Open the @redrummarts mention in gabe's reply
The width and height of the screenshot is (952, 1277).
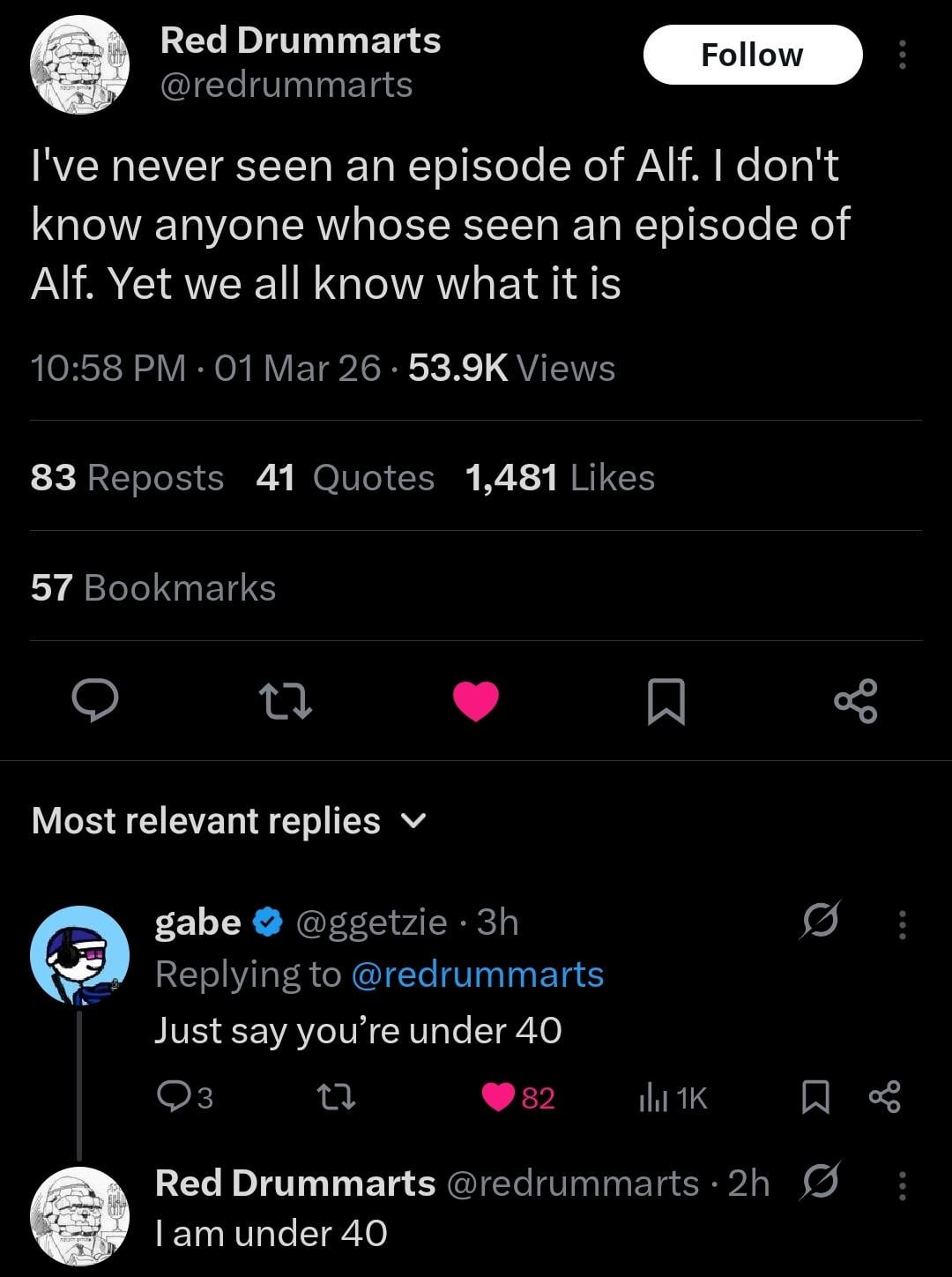point(477,975)
